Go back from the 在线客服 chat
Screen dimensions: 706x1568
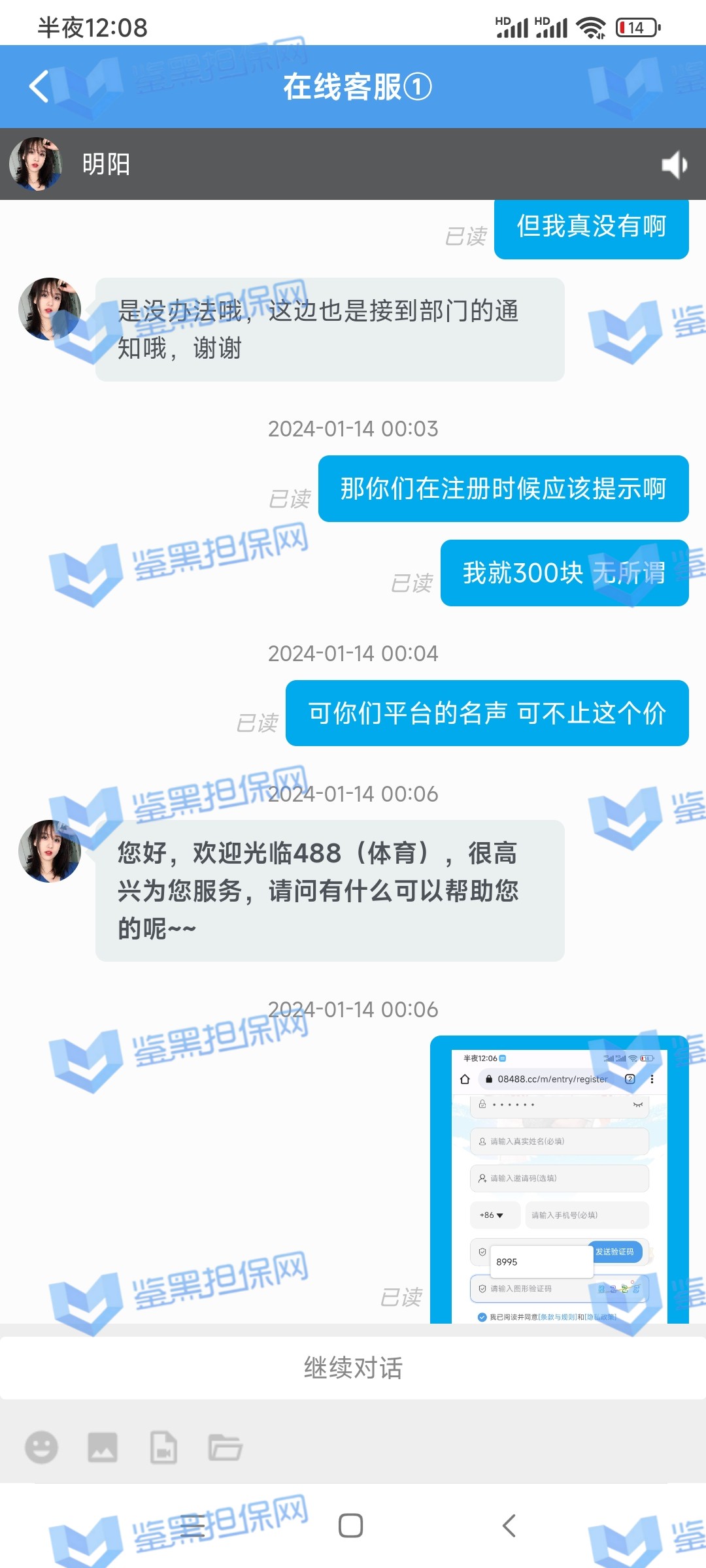(x=39, y=86)
